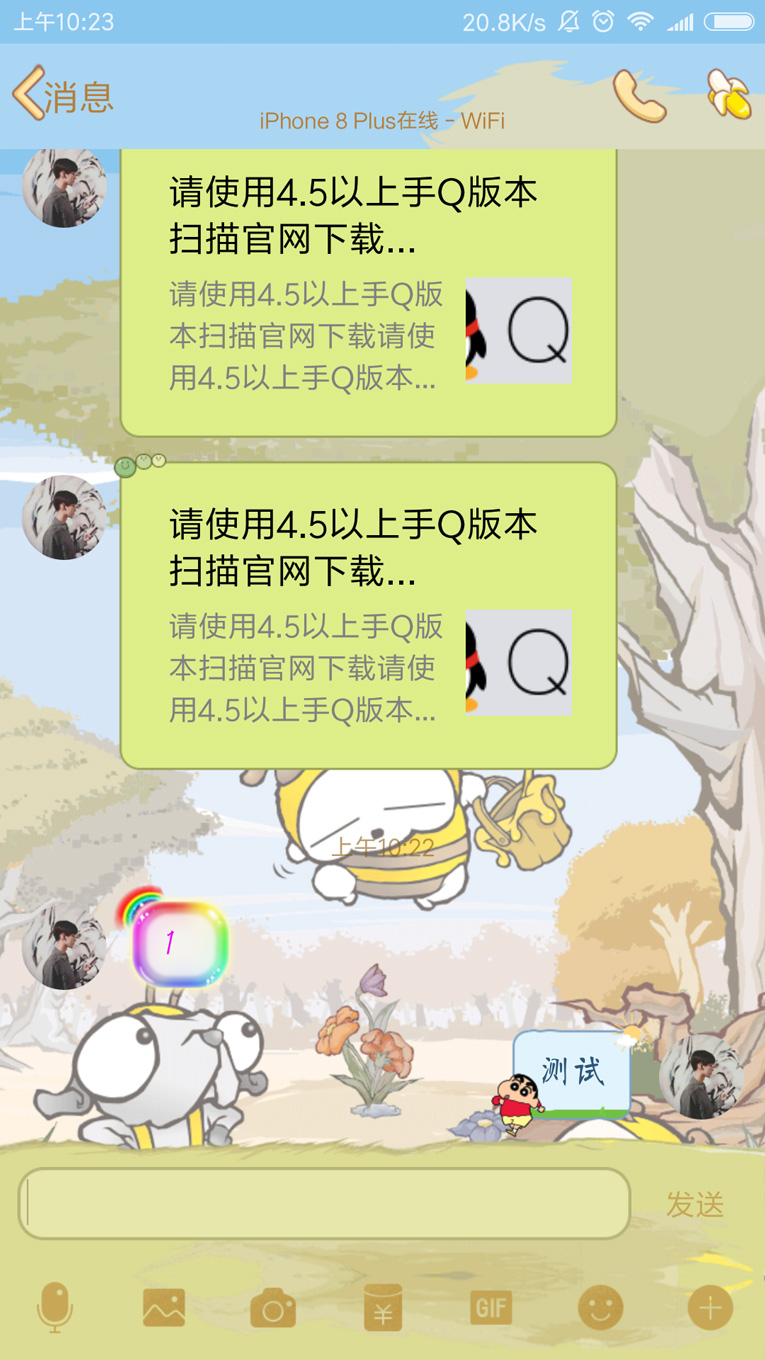
Task: Tap the 测试 message bubble
Action: click(573, 1073)
